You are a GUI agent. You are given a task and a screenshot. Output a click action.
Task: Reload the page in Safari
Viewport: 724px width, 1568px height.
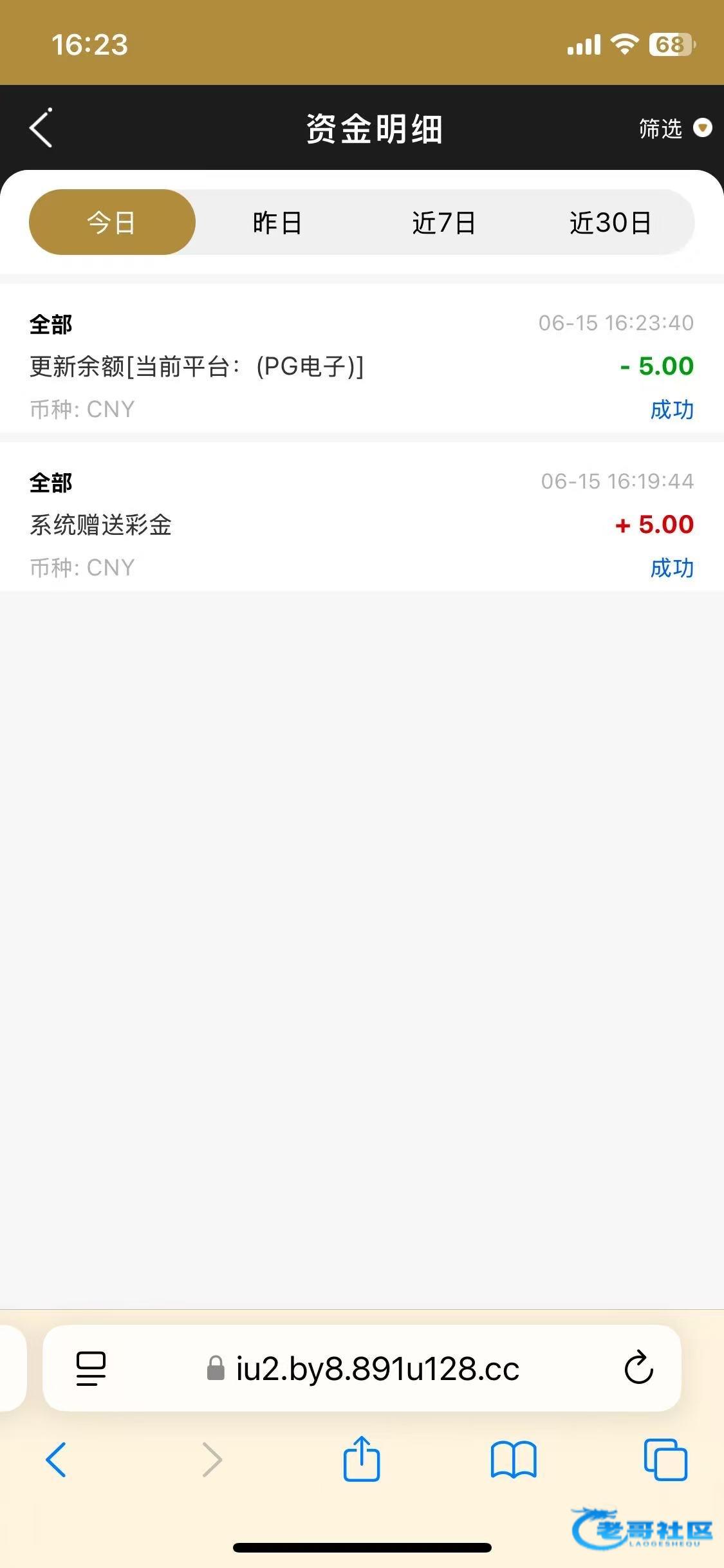coord(639,1367)
